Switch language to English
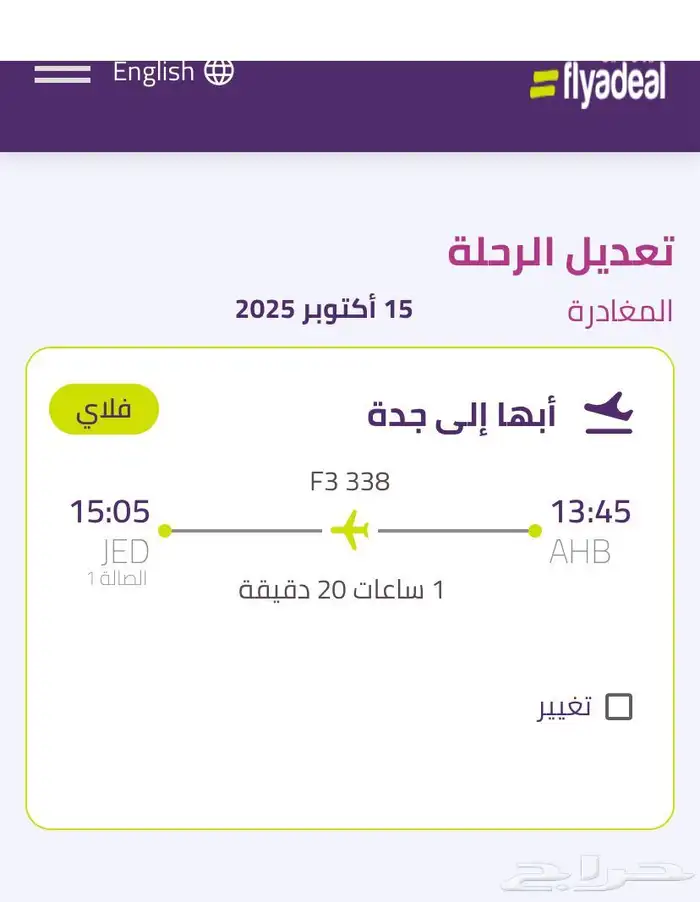The width and height of the screenshot is (700, 902). pos(172,72)
